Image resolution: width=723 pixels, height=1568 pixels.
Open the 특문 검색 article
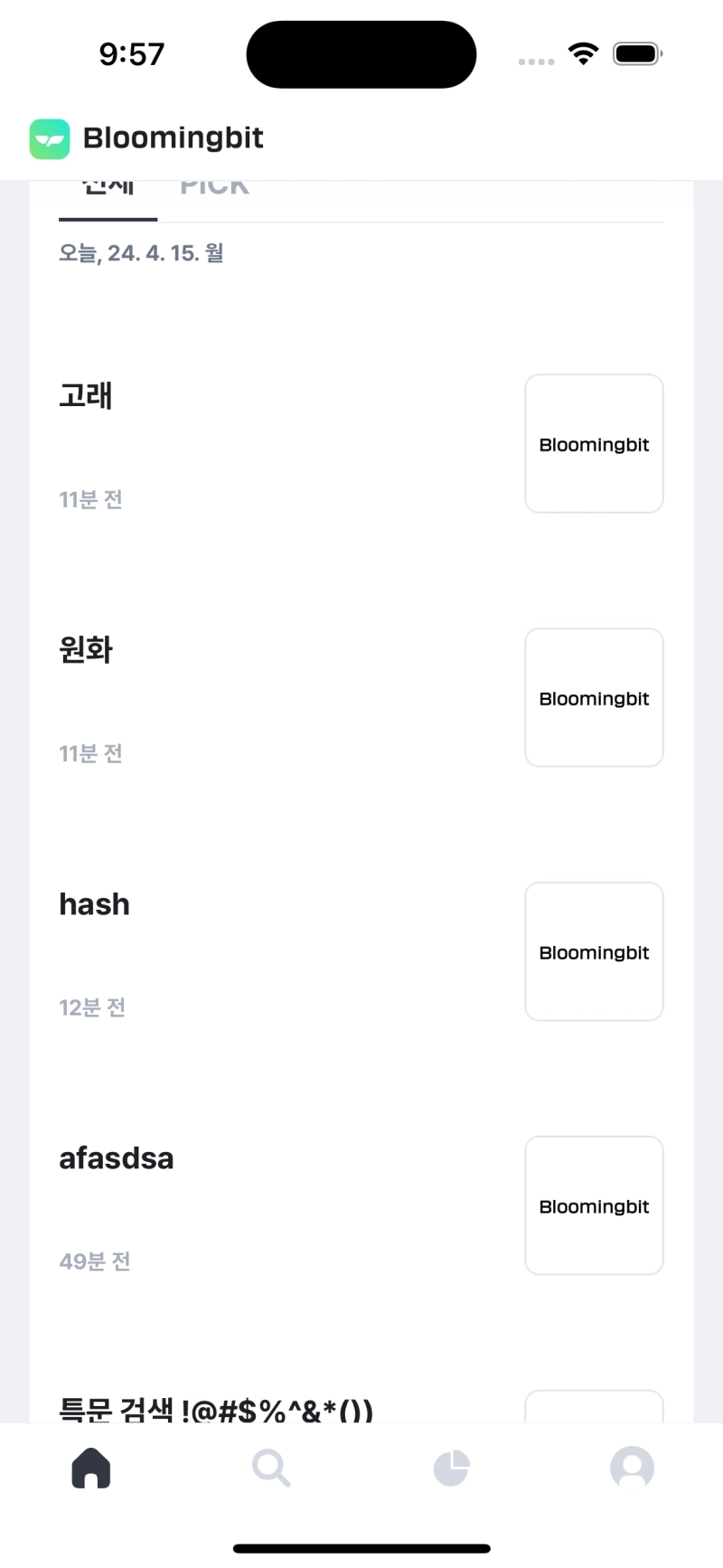(215, 1409)
